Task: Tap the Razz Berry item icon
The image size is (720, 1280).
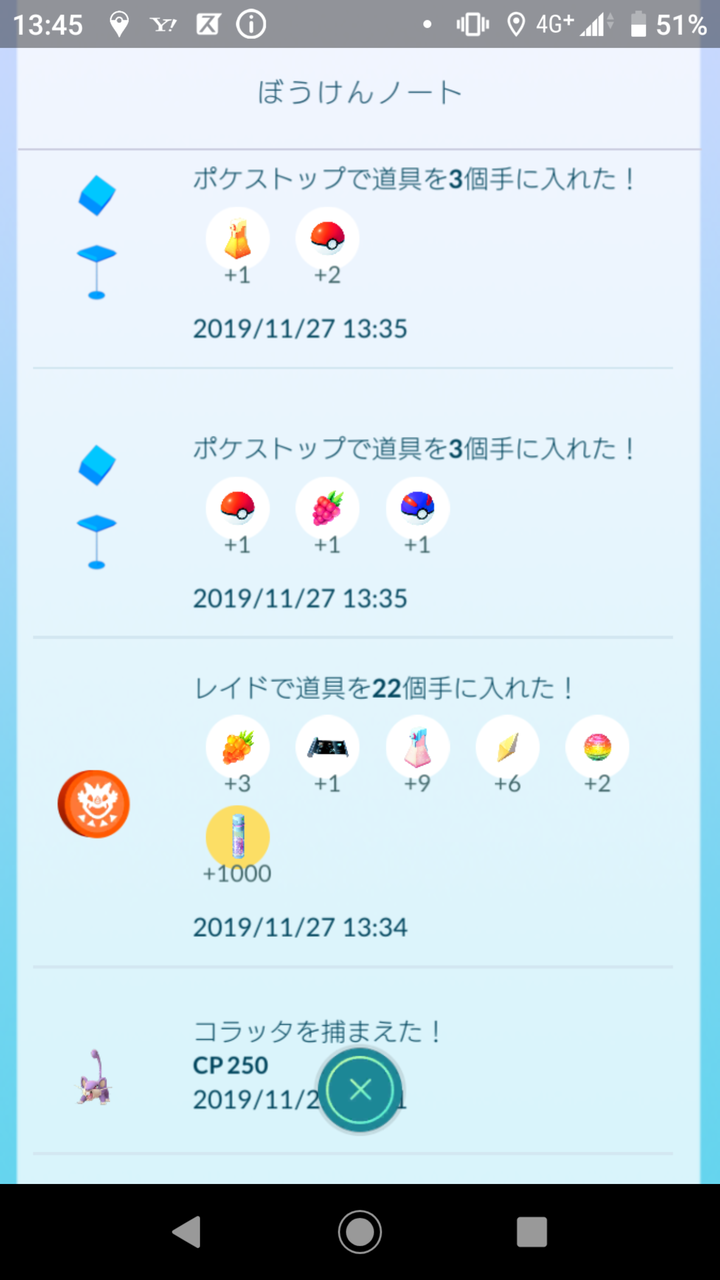Action: click(327, 508)
